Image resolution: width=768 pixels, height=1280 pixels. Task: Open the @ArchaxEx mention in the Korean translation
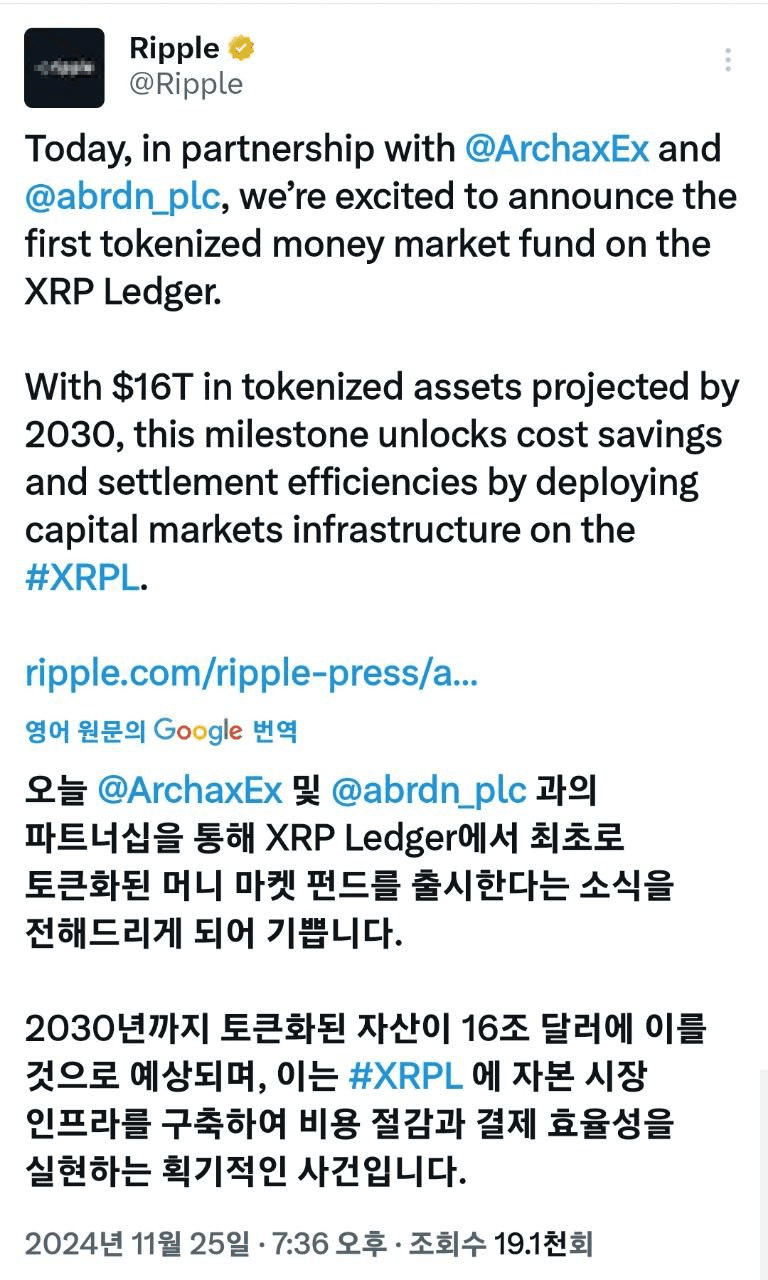[x=190, y=790]
